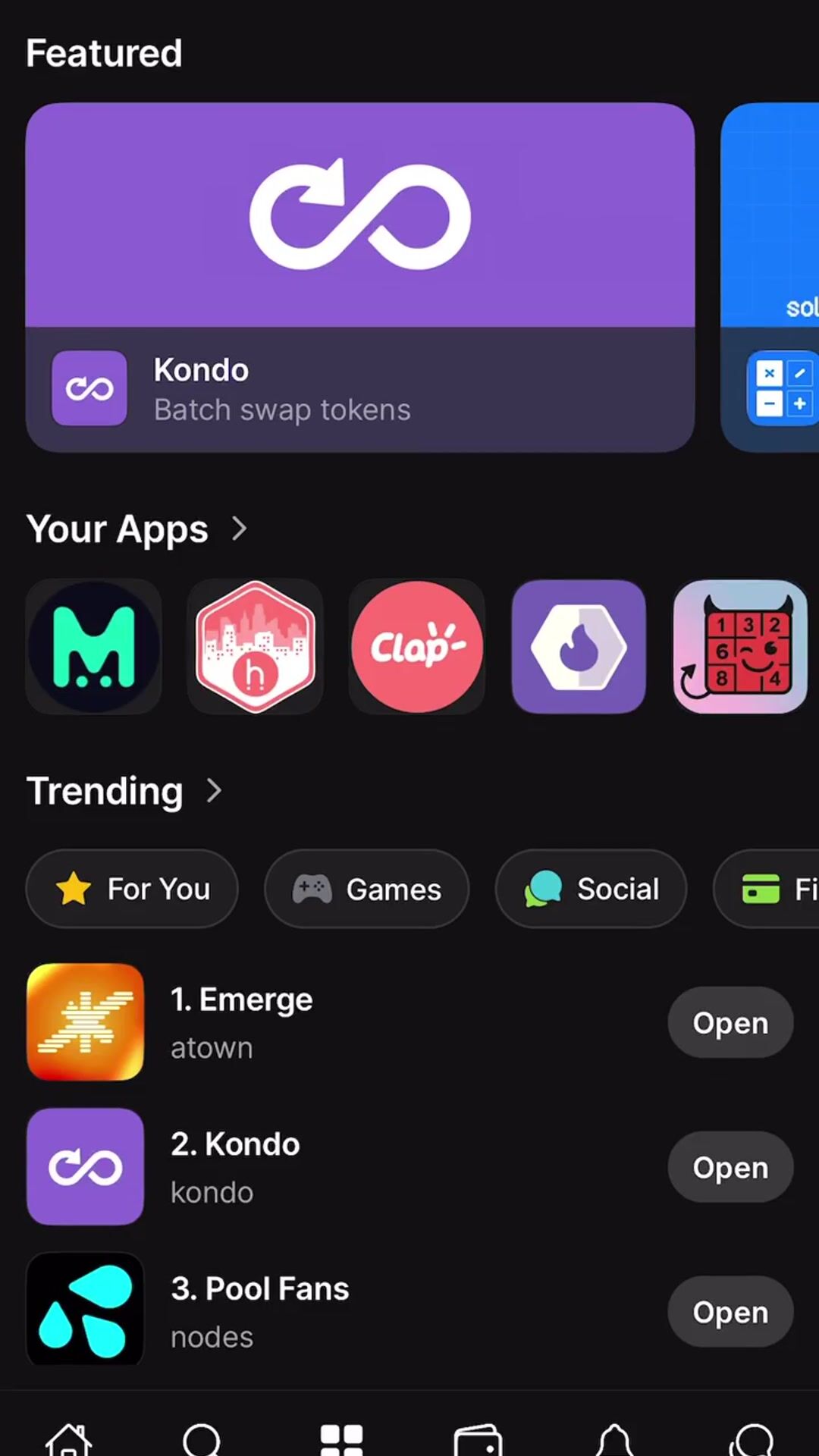The width and height of the screenshot is (819, 1456).
Task: Expand the Trending section
Action: coord(215,791)
